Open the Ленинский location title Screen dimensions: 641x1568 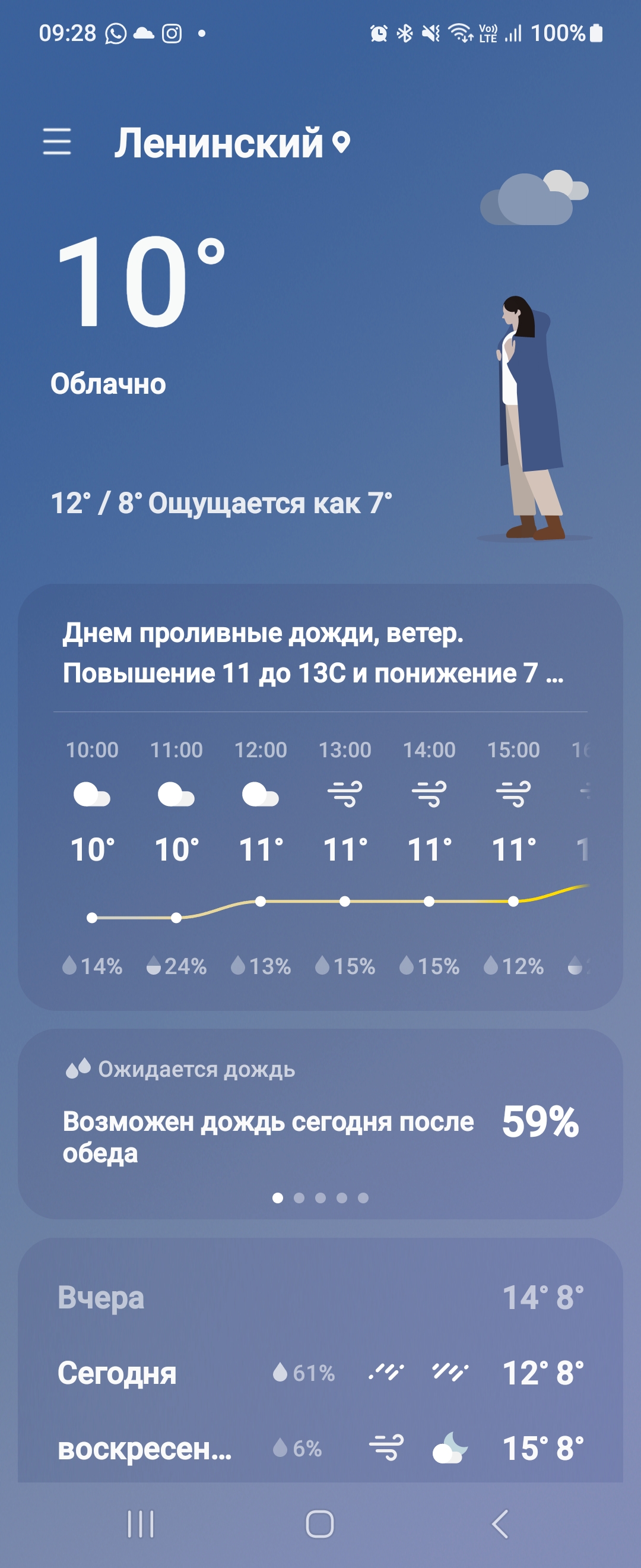pos(219,144)
